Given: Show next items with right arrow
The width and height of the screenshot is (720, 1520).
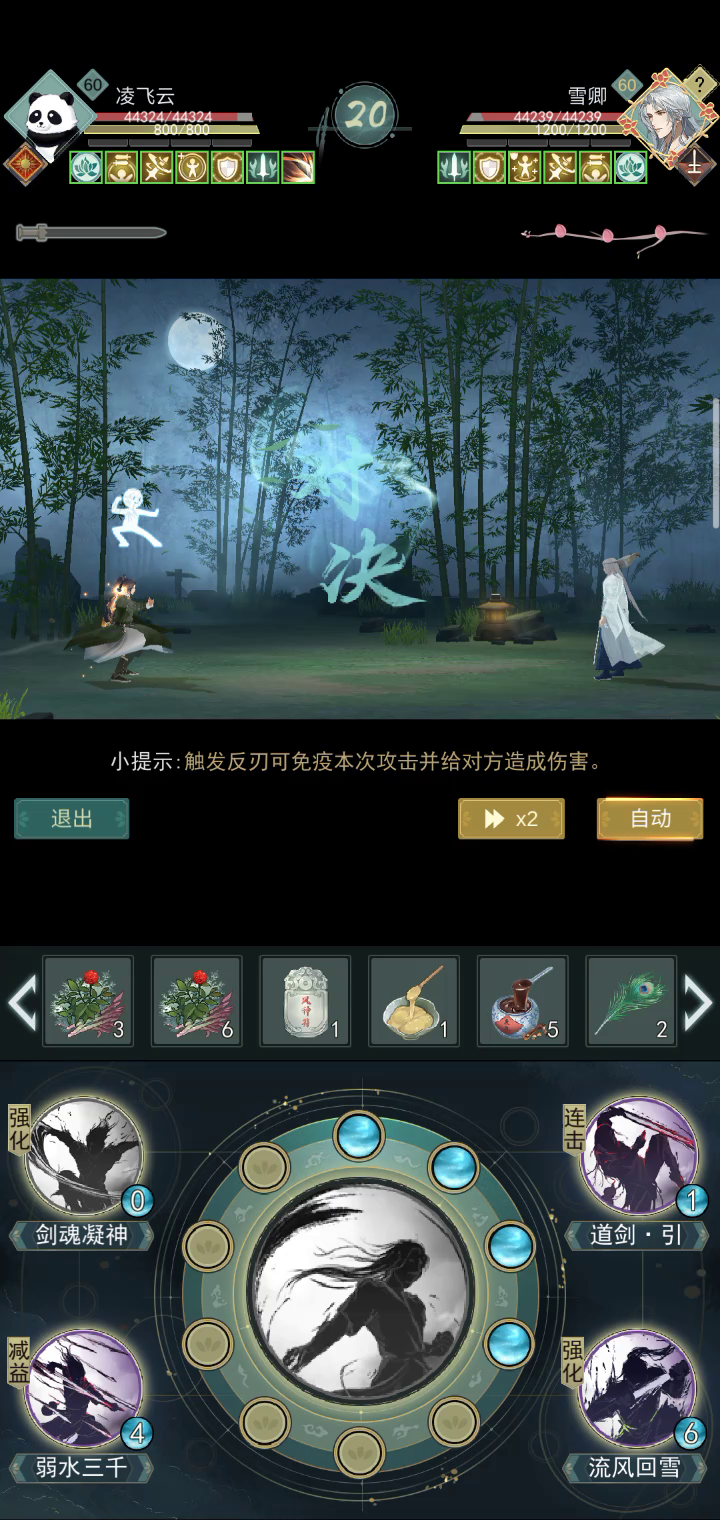Looking at the screenshot, I should point(698,1003).
